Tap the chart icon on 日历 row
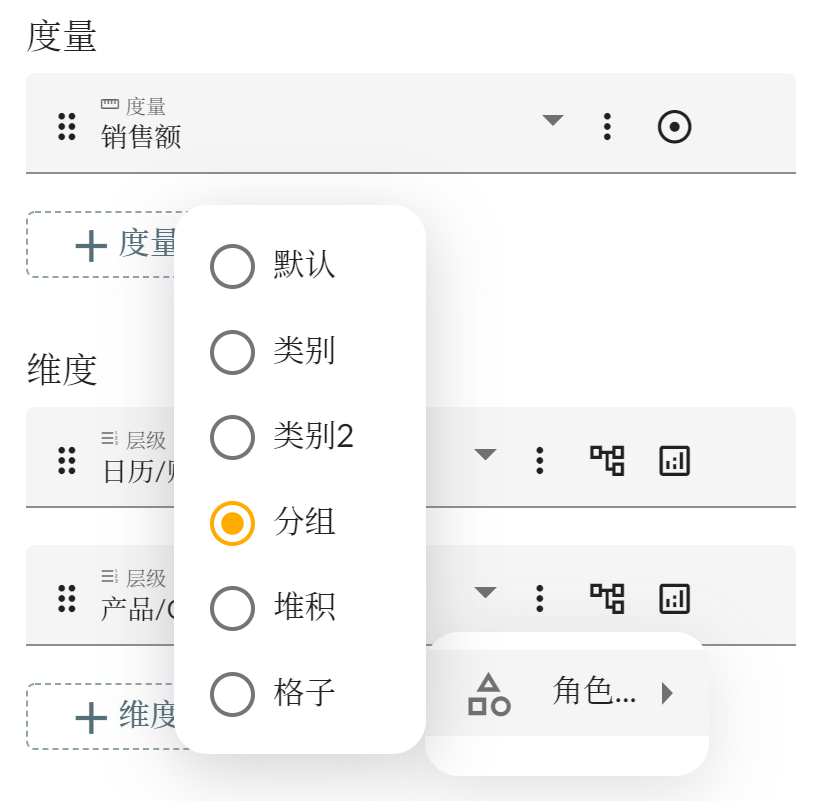This screenshot has width=820, height=801. pyautogui.click(x=675, y=461)
